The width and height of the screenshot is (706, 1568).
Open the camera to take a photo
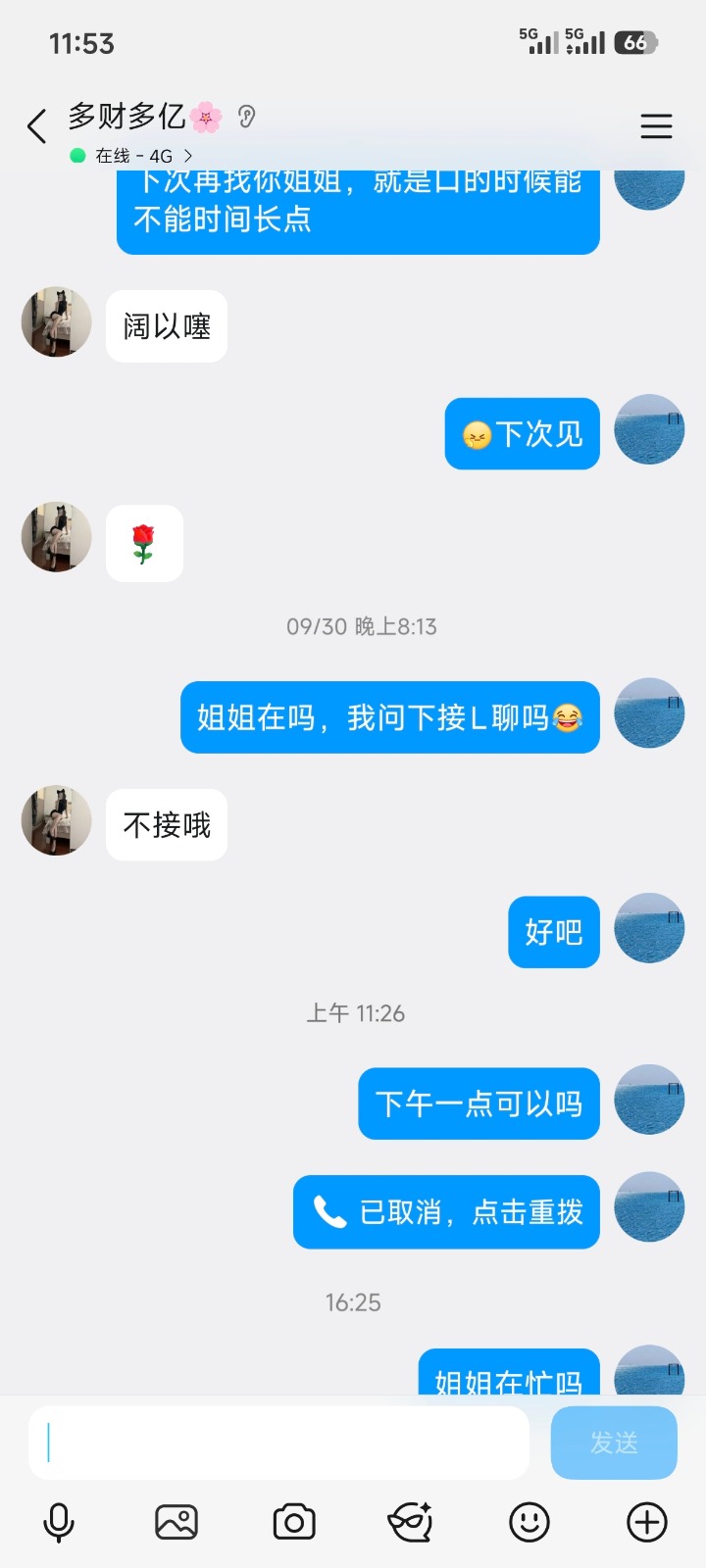pyautogui.click(x=294, y=1523)
